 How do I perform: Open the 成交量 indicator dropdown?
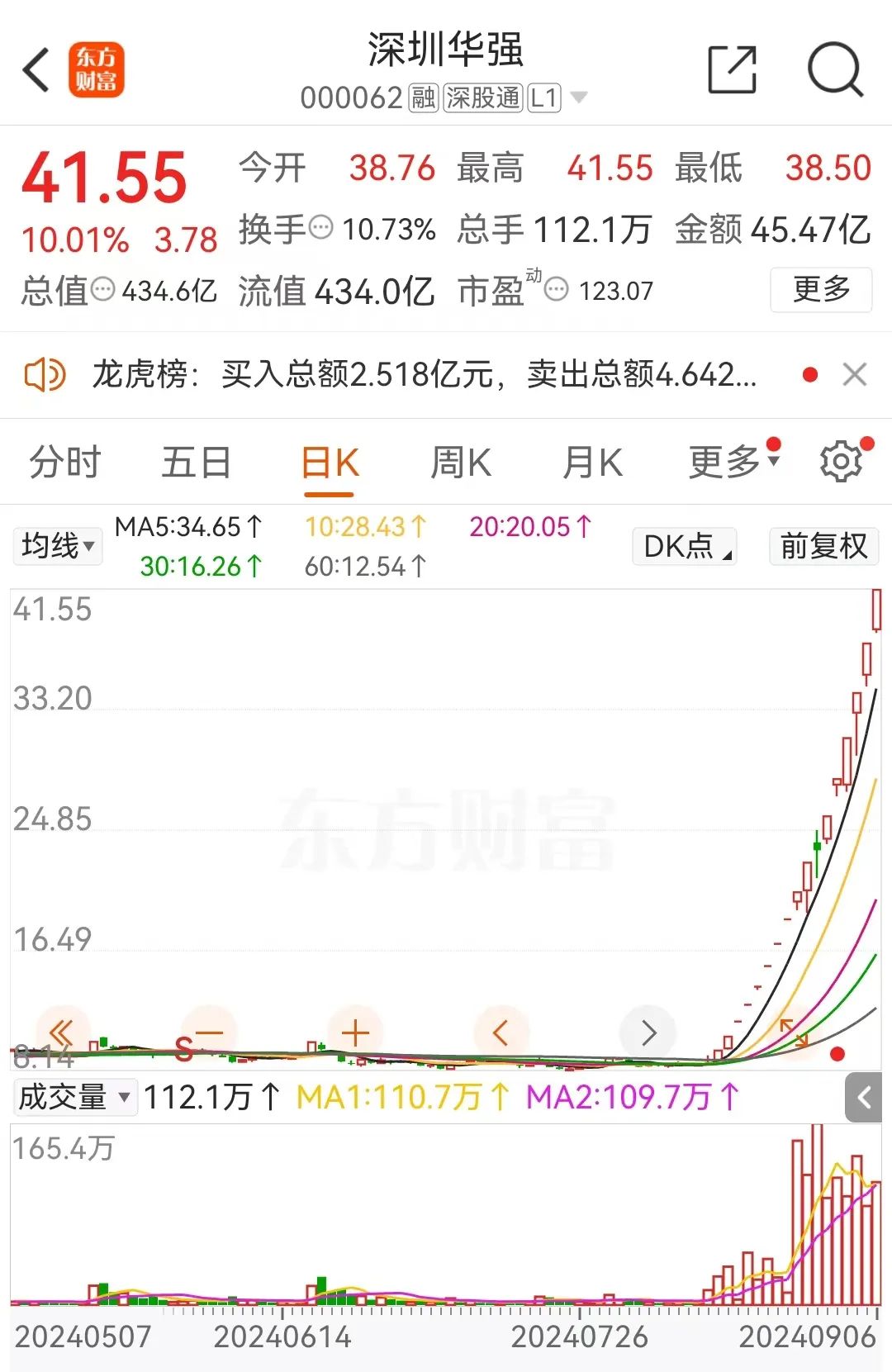point(74,1096)
